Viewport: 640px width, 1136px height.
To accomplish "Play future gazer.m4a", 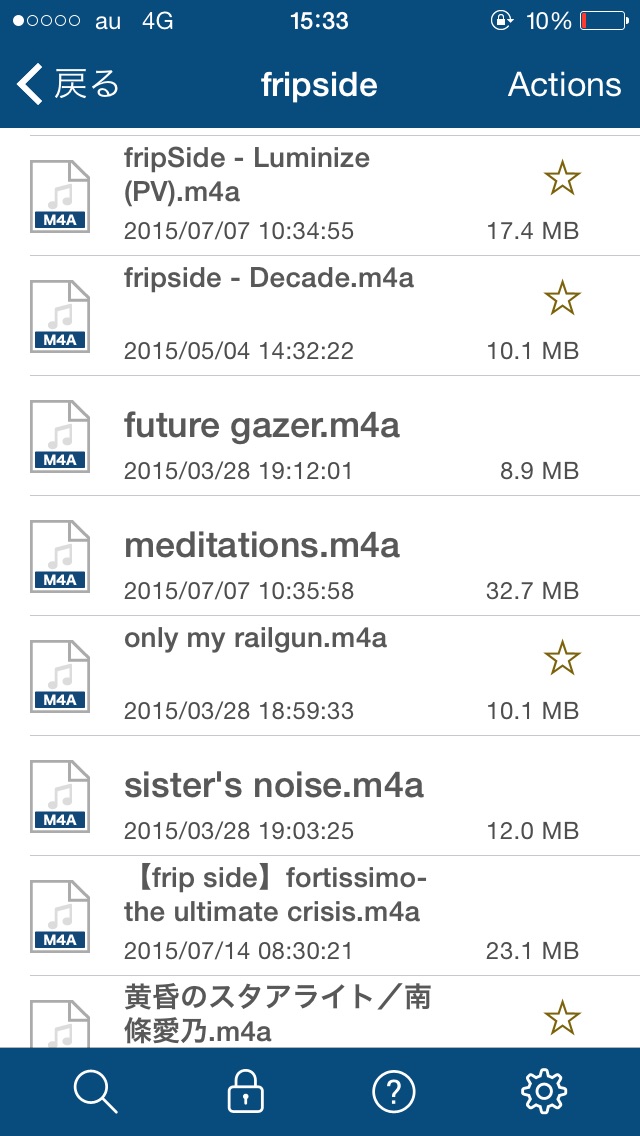I will pos(320,436).
